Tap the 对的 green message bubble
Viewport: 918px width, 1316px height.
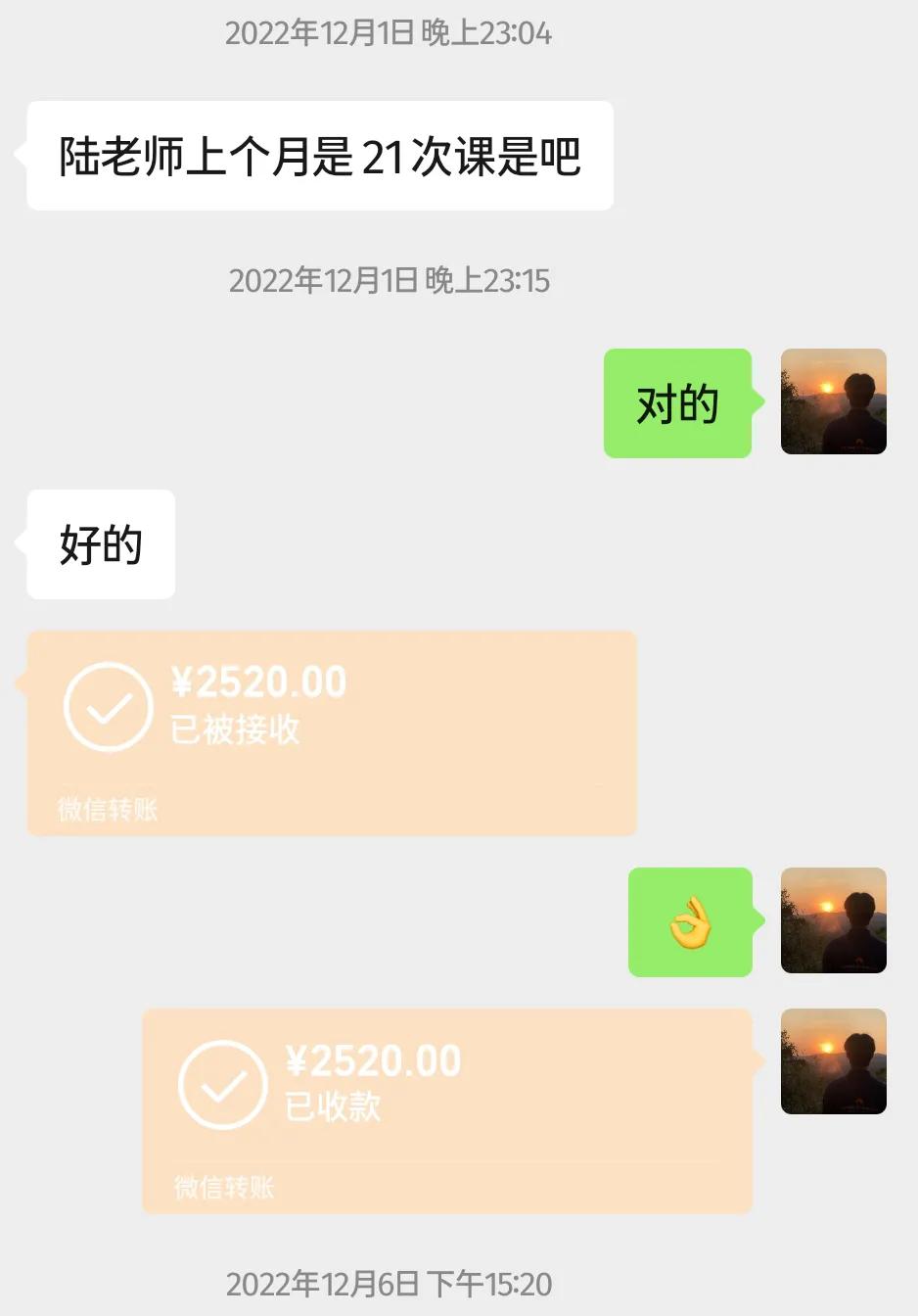click(678, 401)
